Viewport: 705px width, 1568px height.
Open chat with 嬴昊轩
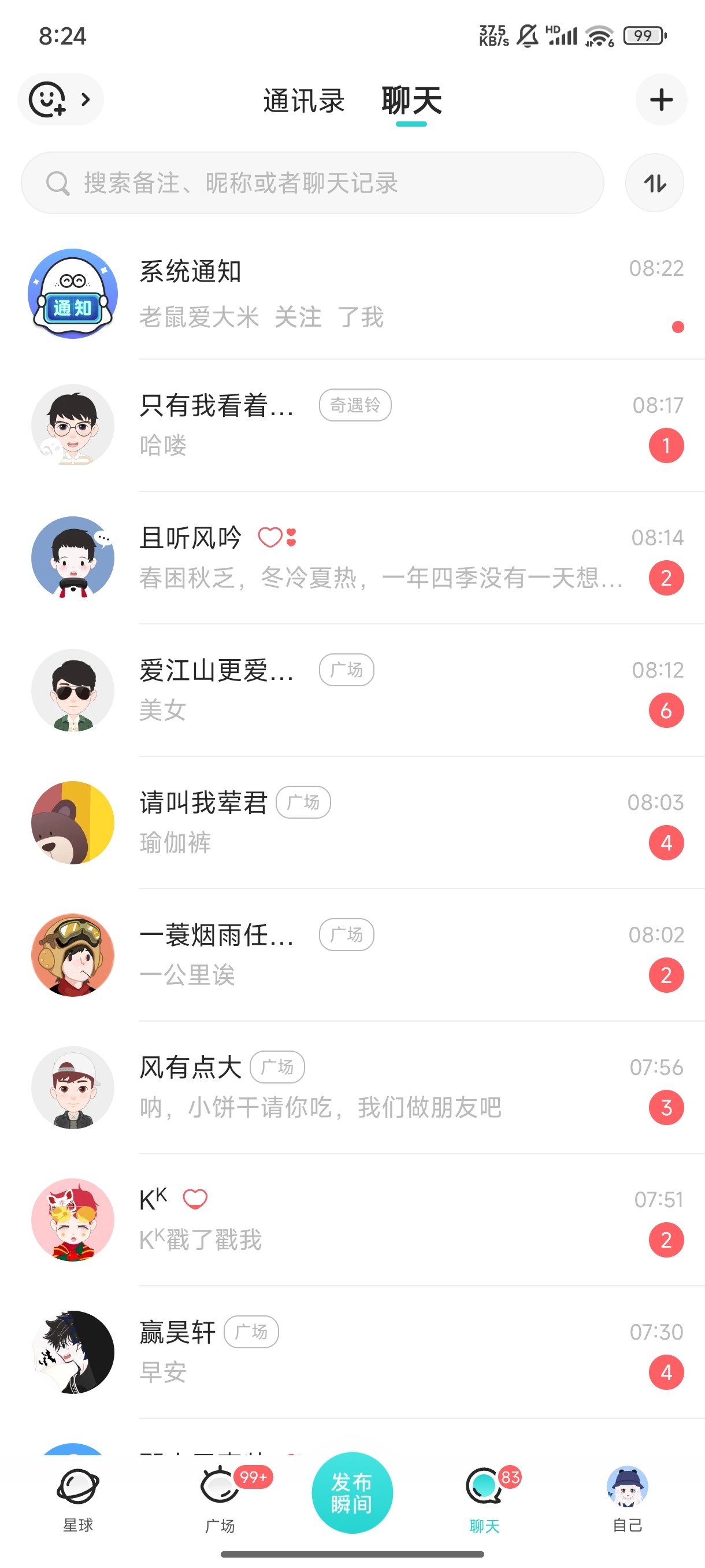353,1352
